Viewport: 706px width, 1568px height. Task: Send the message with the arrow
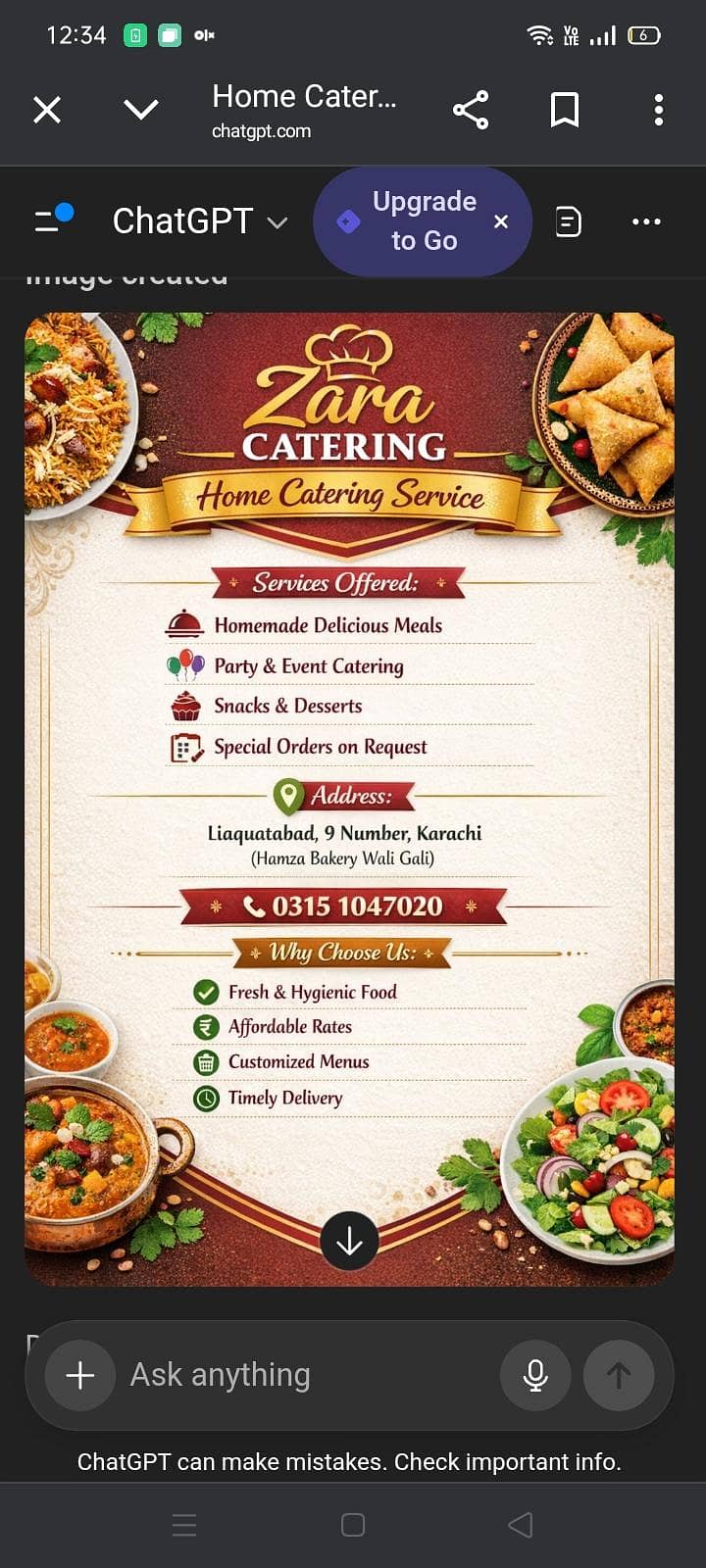point(618,1375)
